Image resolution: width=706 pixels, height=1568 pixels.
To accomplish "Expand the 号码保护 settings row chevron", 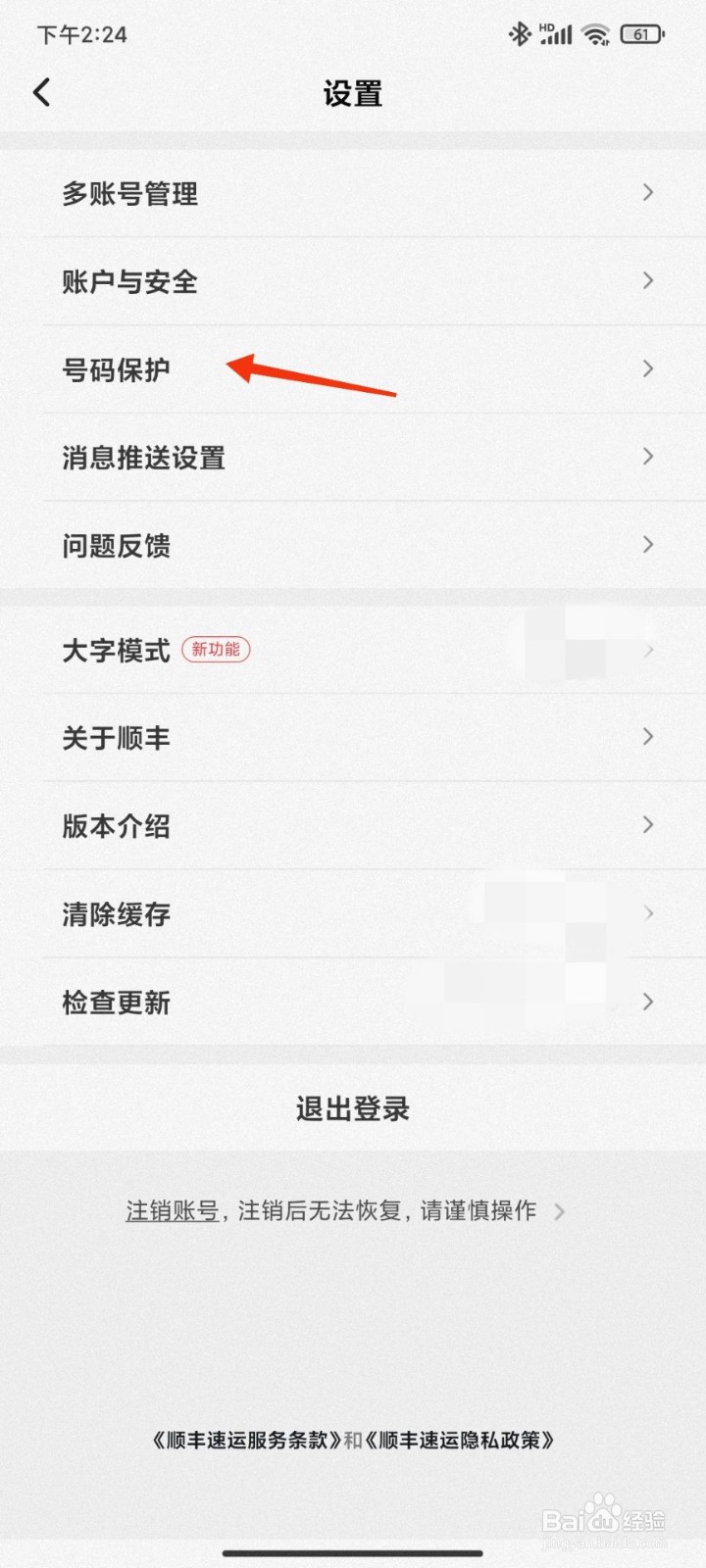I will pos(647,369).
